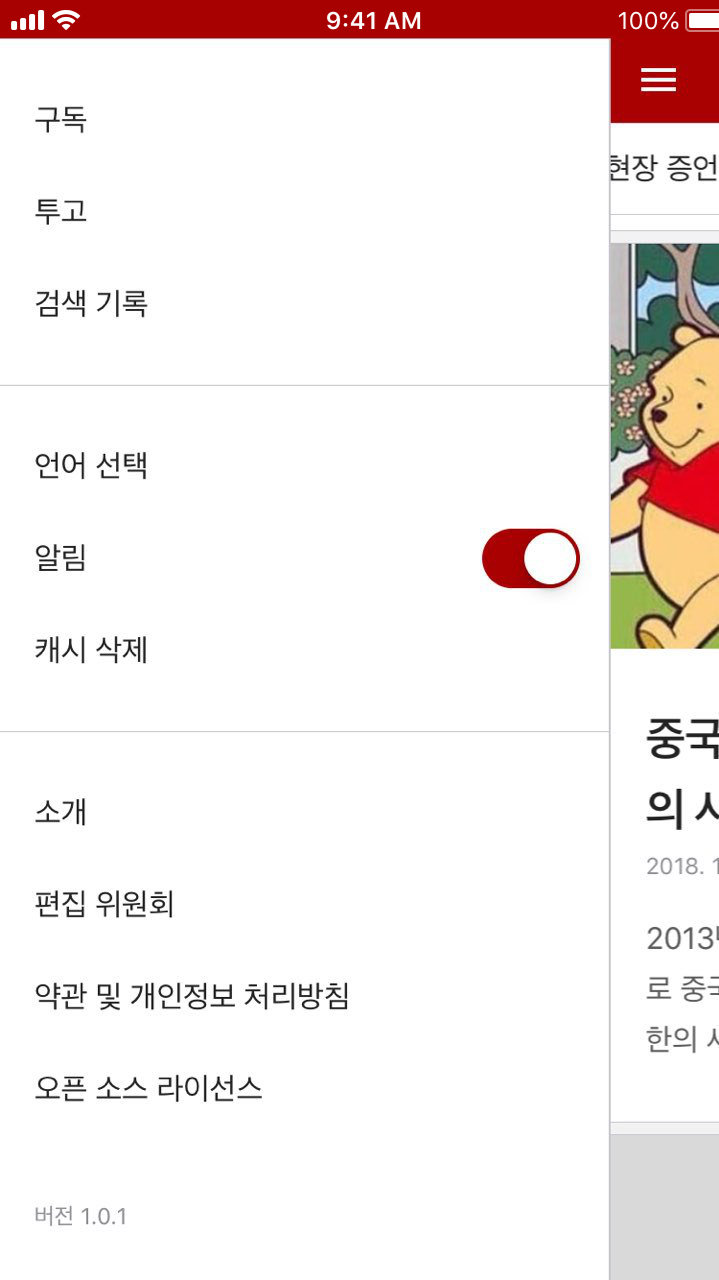Open 검색 기록

click(91, 304)
